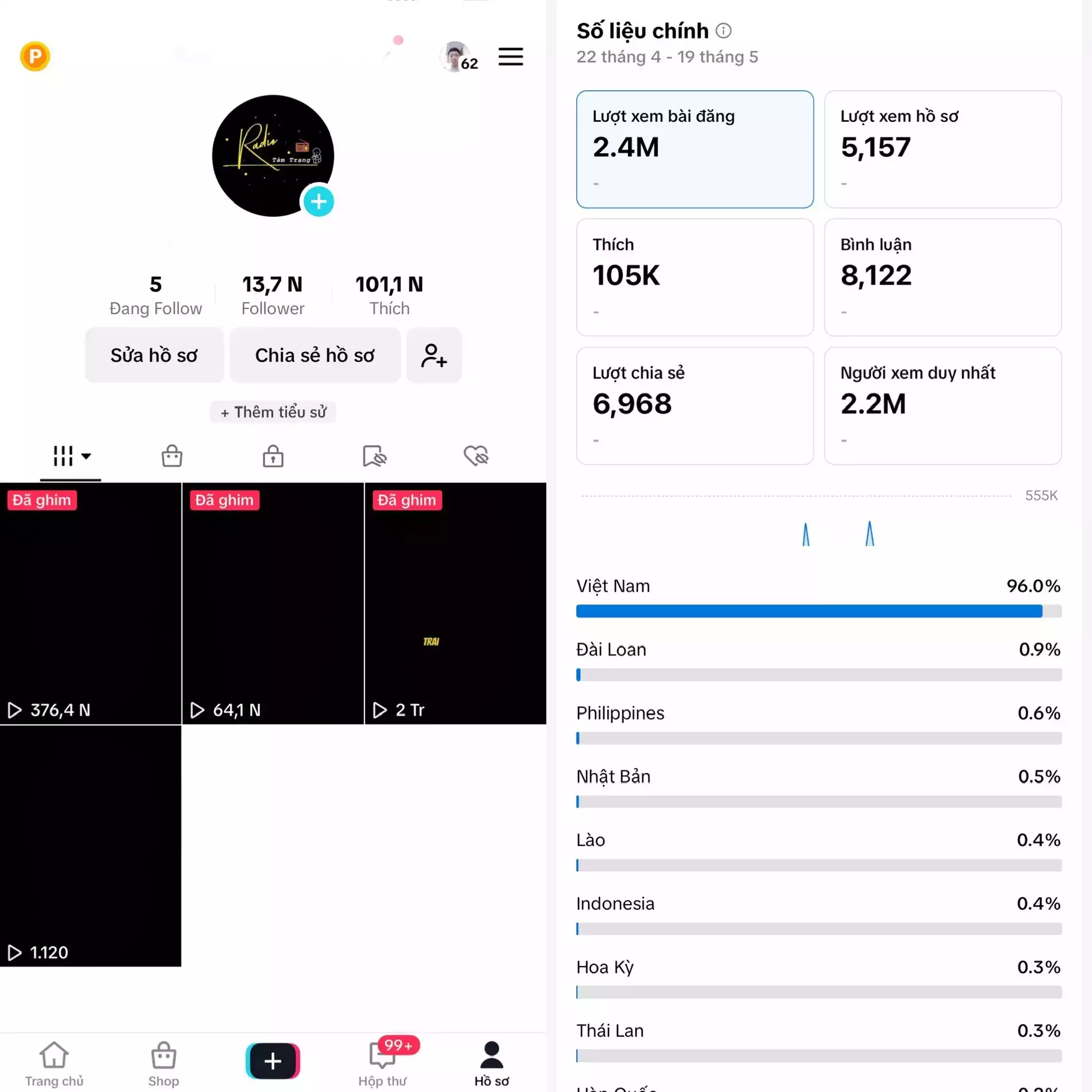Image resolution: width=1092 pixels, height=1092 pixels.
Task: View the 13,7 N Follower list
Action: click(273, 296)
